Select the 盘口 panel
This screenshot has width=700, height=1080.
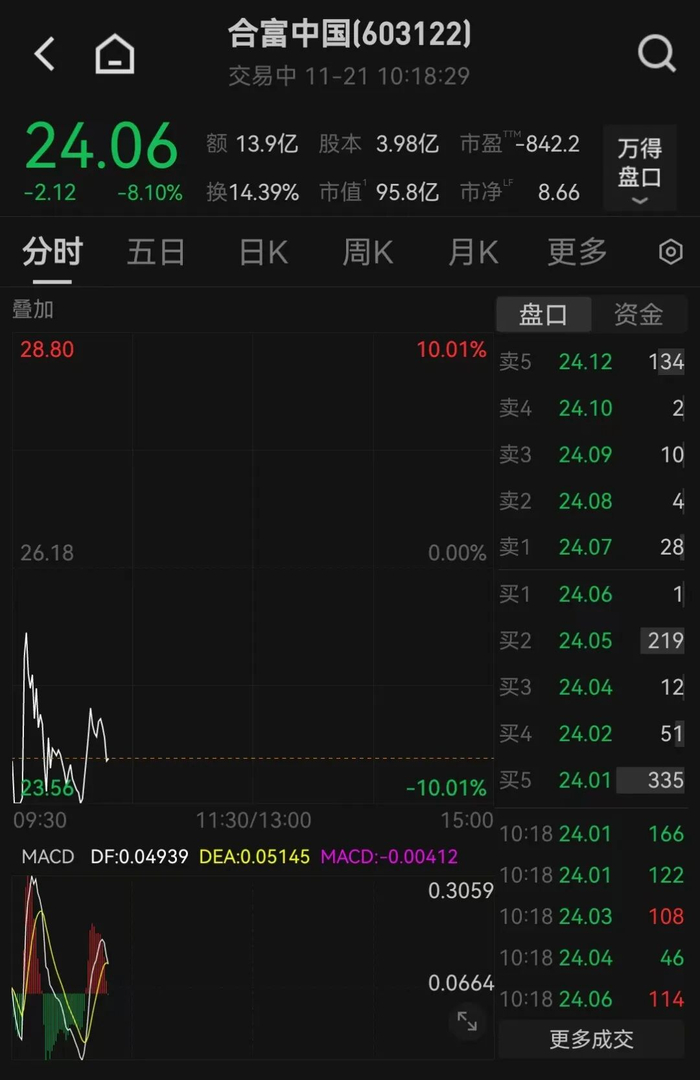543,315
